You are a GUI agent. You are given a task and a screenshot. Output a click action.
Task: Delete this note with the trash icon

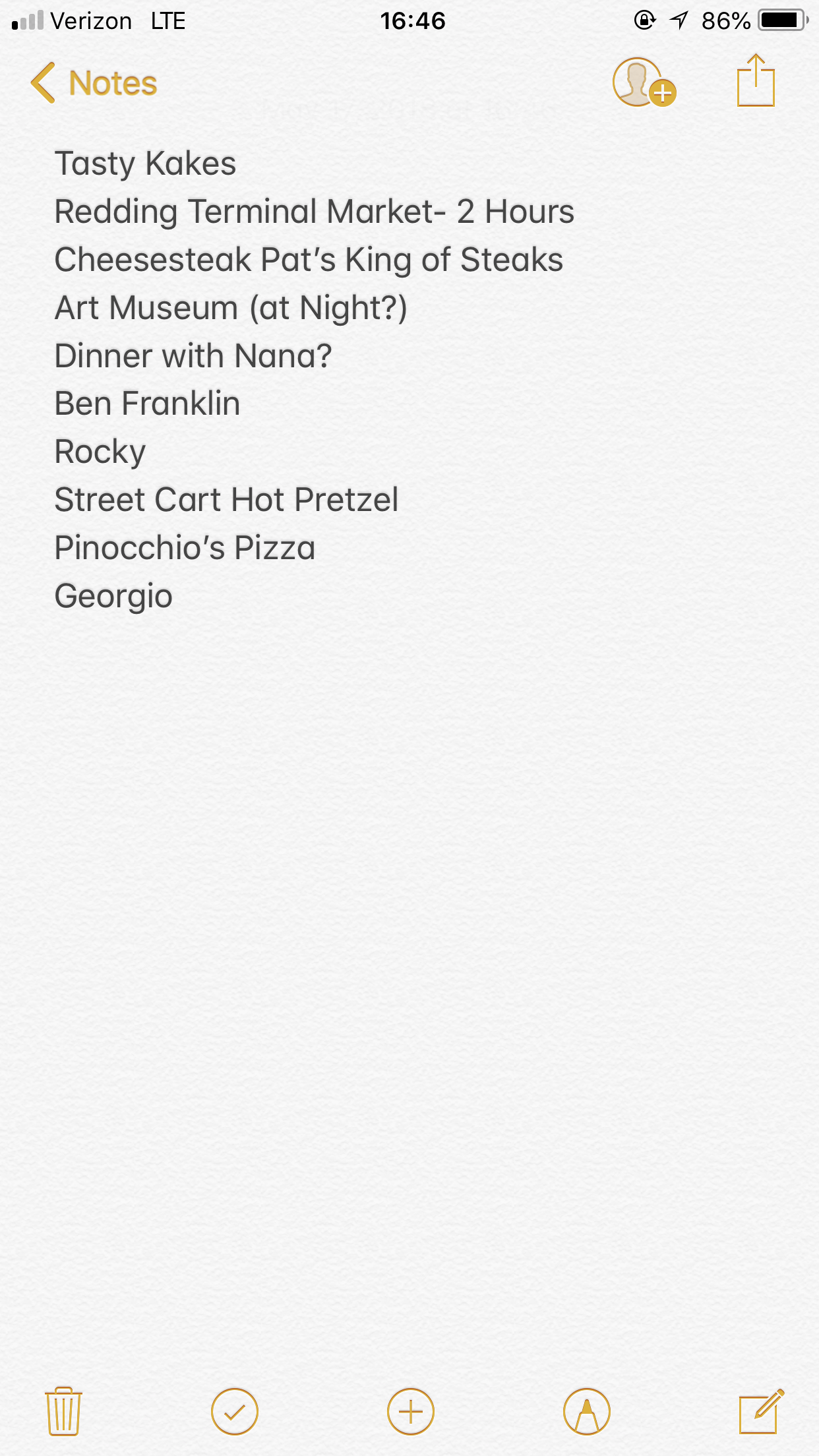coord(63,1411)
